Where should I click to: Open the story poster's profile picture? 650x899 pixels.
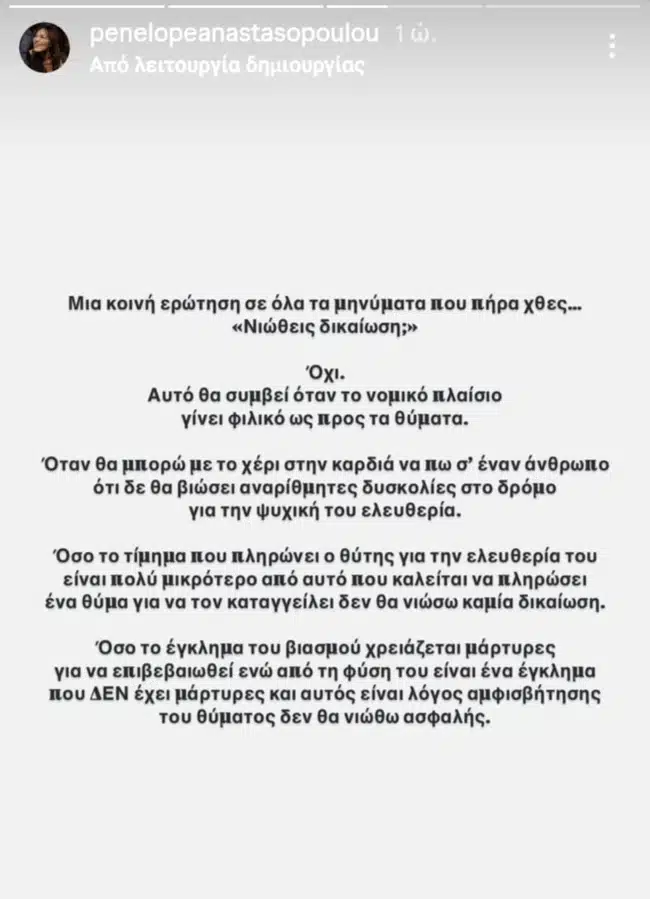pyautogui.click(x=45, y=48)
